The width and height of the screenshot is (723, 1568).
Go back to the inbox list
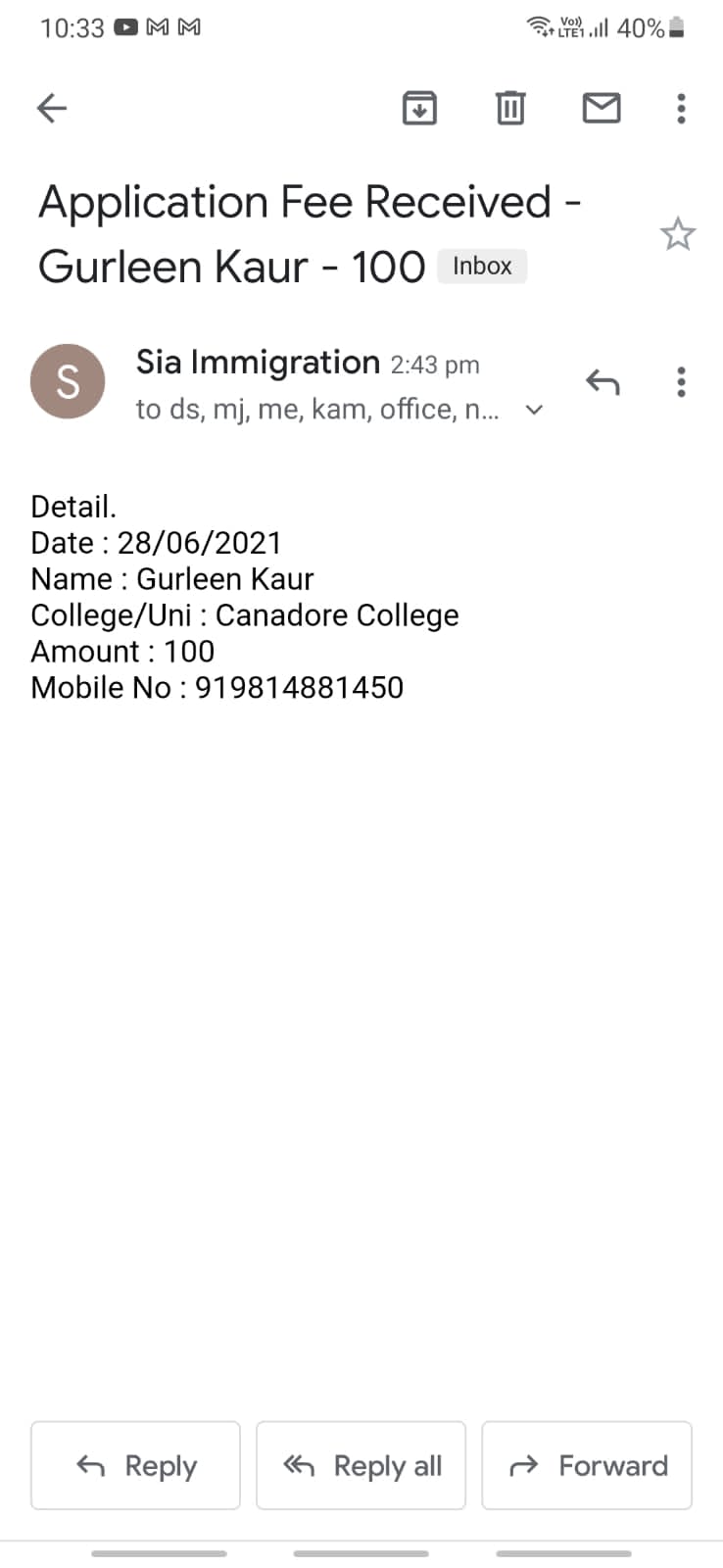(x=51, y=108)
